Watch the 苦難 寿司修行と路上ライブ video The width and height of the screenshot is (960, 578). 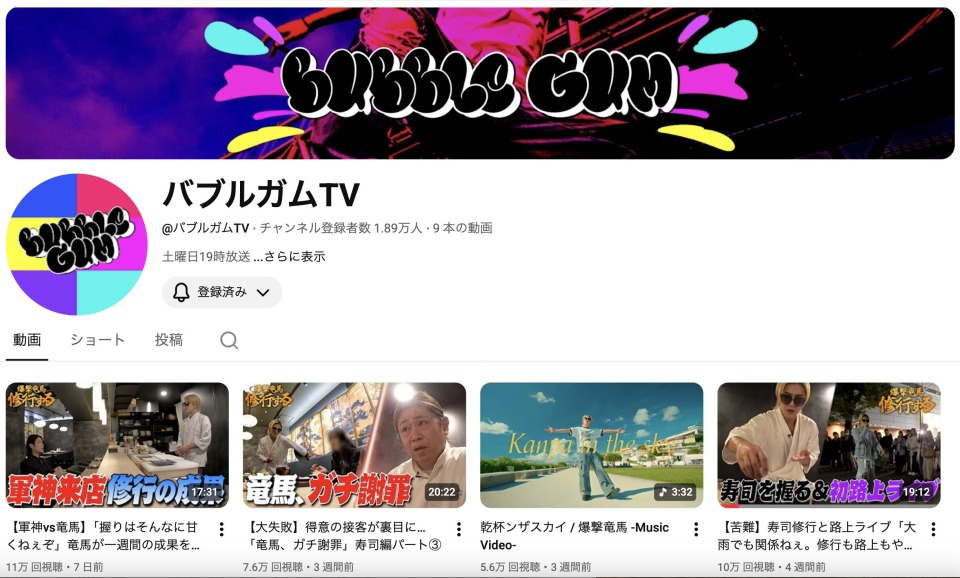[828, 445]
